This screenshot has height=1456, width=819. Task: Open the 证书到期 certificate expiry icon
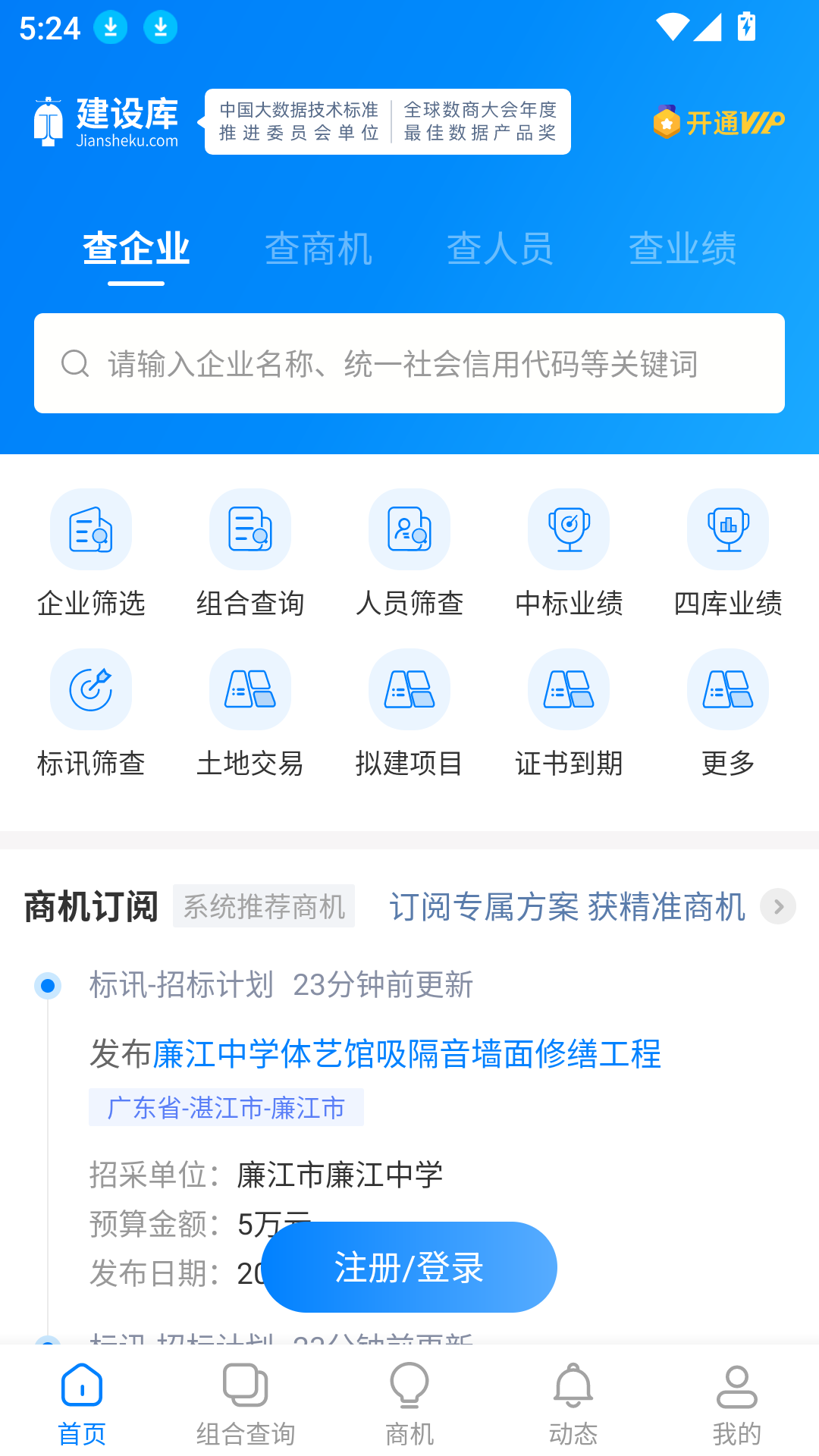click(x=568, y=689)
